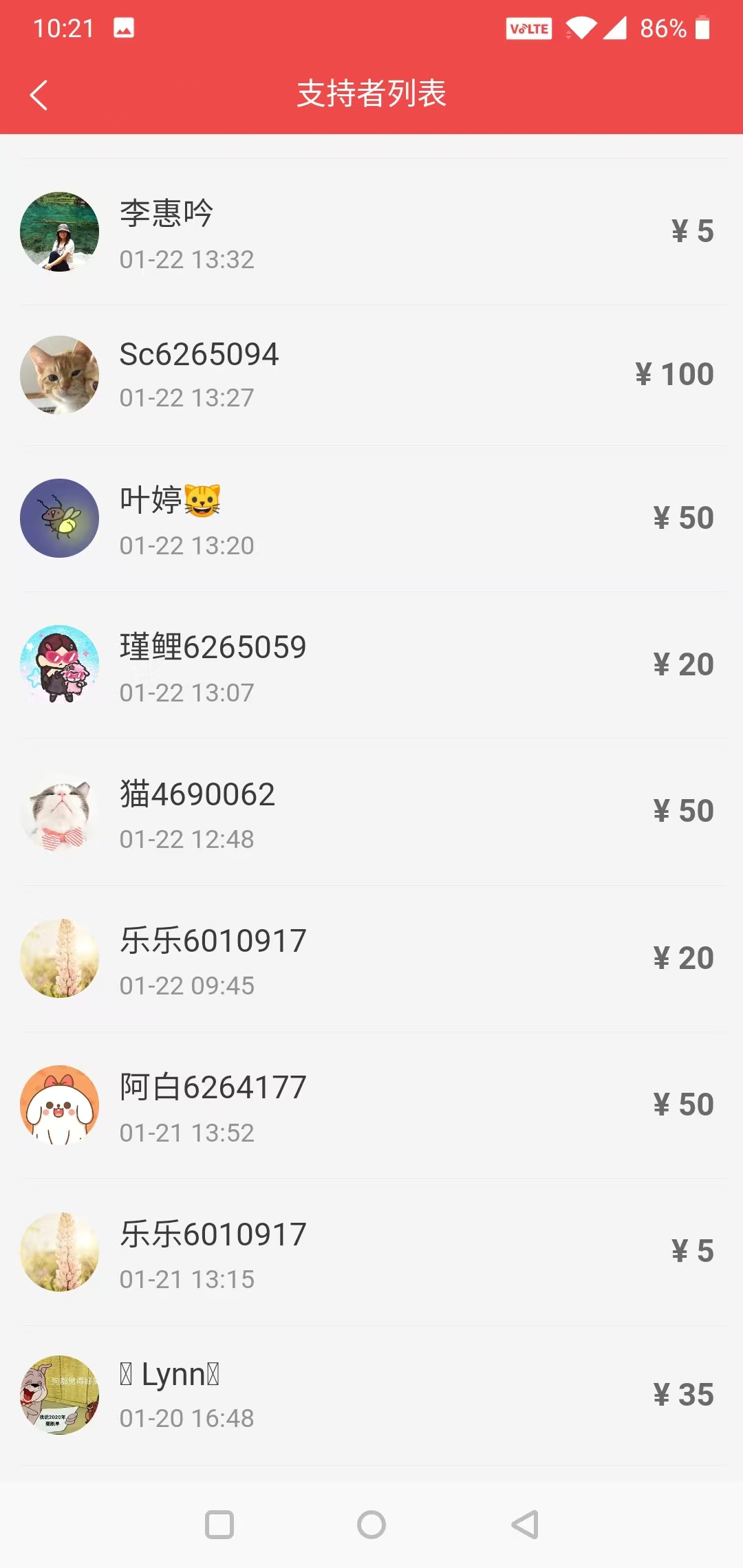
Task: Select 乐乐6010917's ¥20 donation row
Action: point(371,959)
